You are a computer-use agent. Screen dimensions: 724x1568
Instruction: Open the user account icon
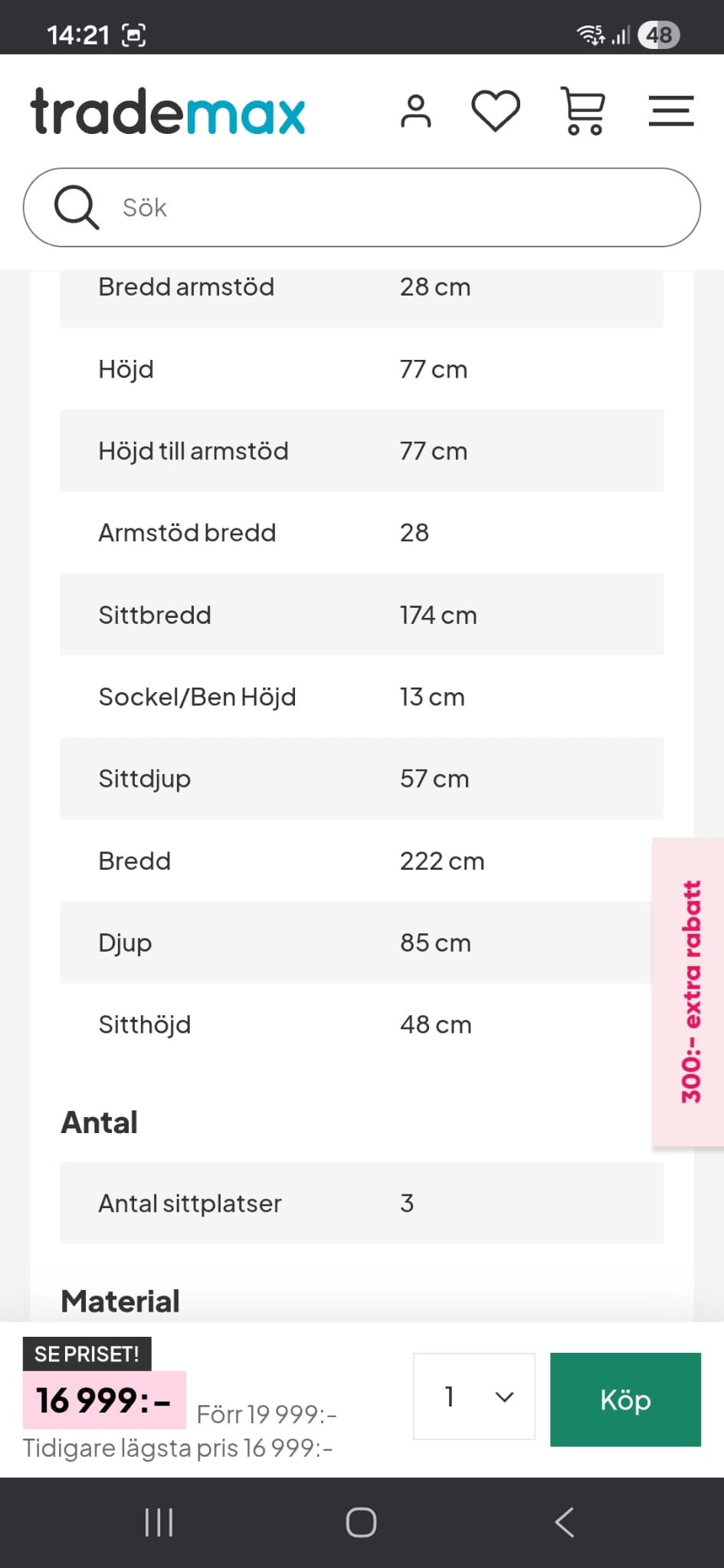point(416,111)
